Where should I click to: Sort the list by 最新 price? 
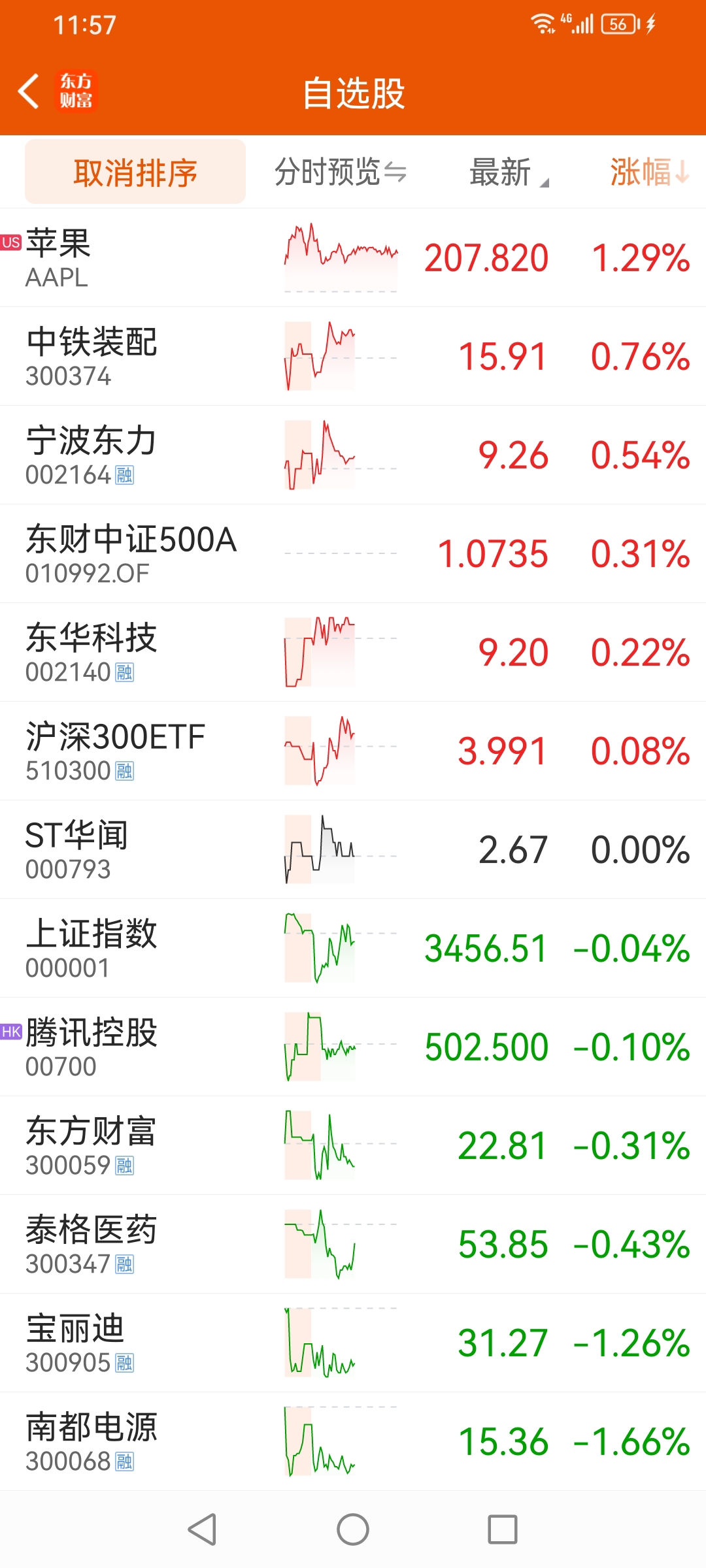pos(509,172)
